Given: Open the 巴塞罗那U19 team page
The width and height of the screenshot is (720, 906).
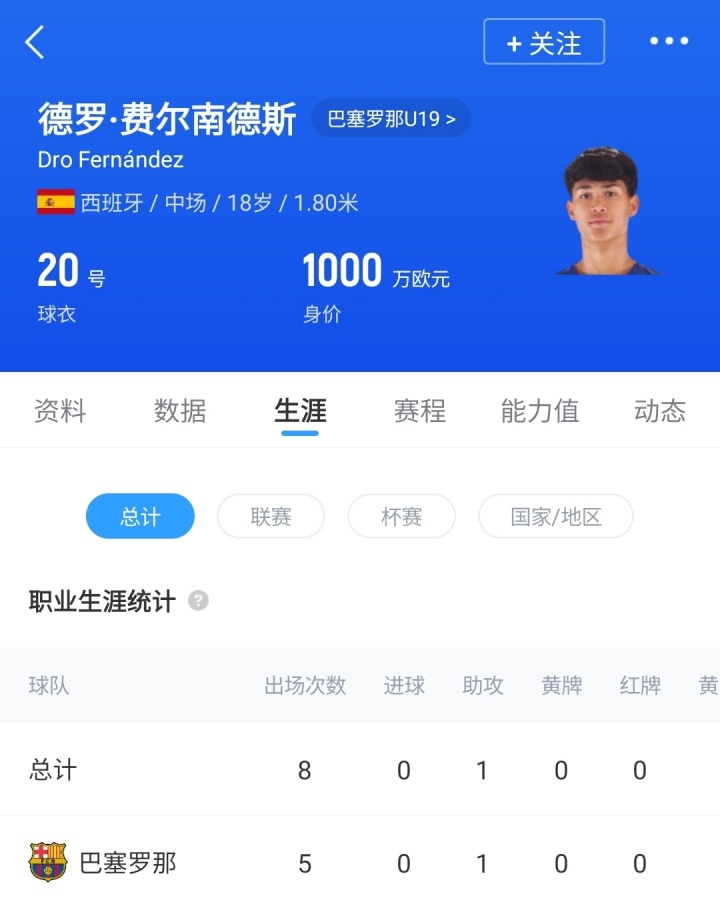Looking at the screenshot, I should (x=391, y=119).
